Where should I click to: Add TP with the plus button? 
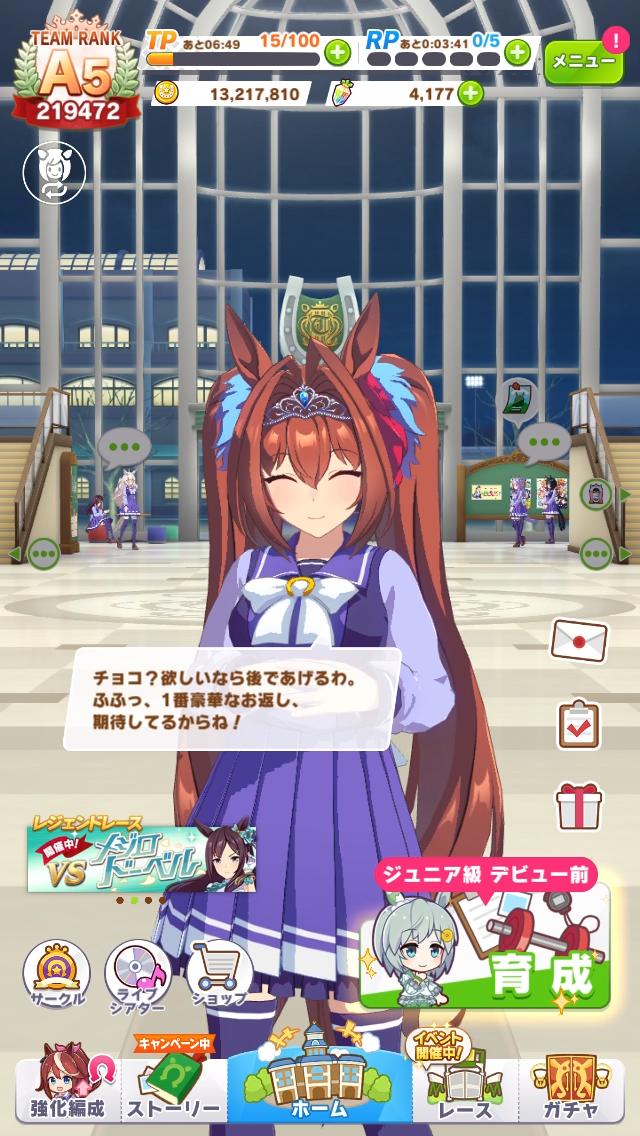(x=337, y=52)
